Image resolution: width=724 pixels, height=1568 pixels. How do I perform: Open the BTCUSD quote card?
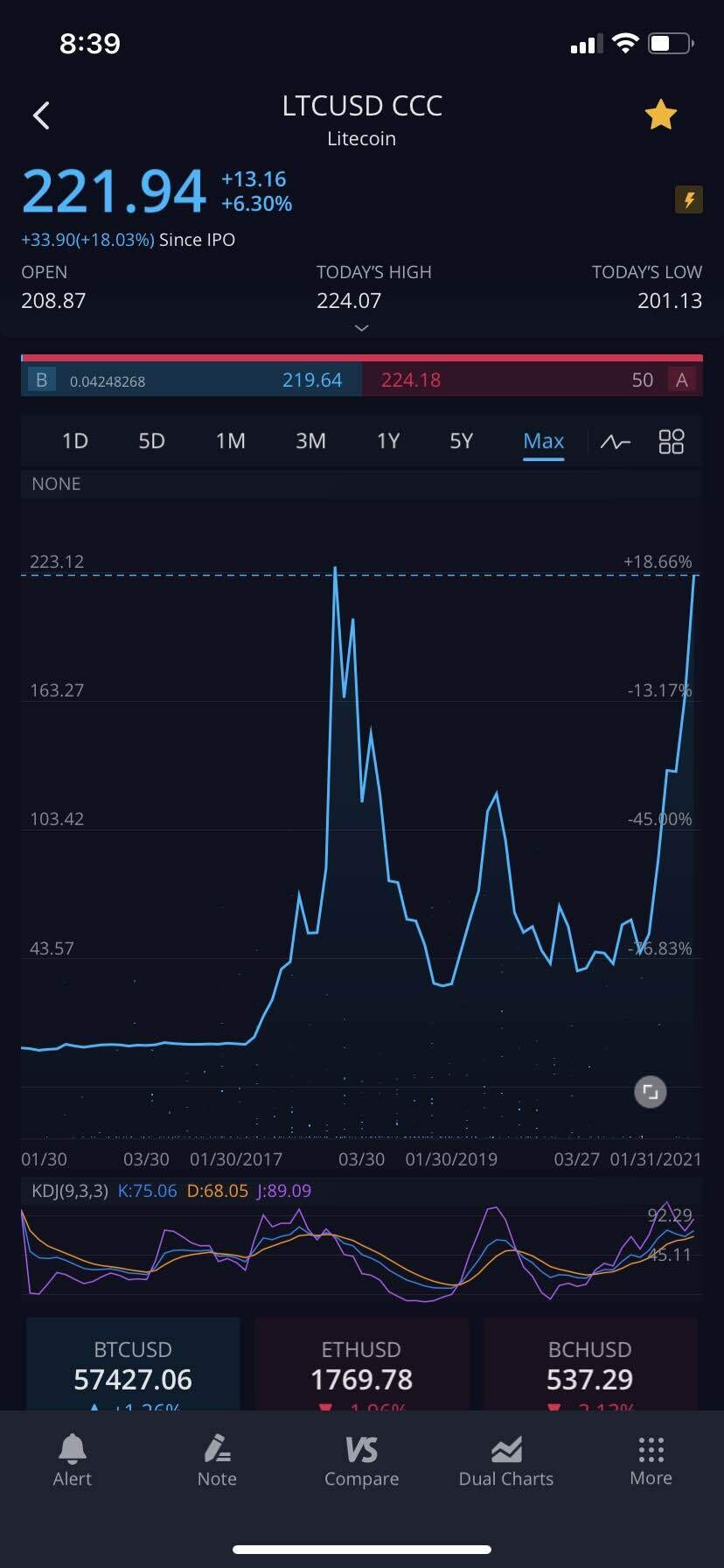(x=133, y=1365)
